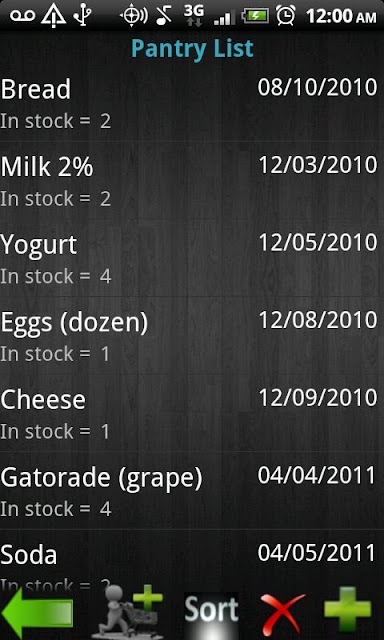This screenshot has height=640, width=384.
Task: Sort the pantry list
Action: 211,614
